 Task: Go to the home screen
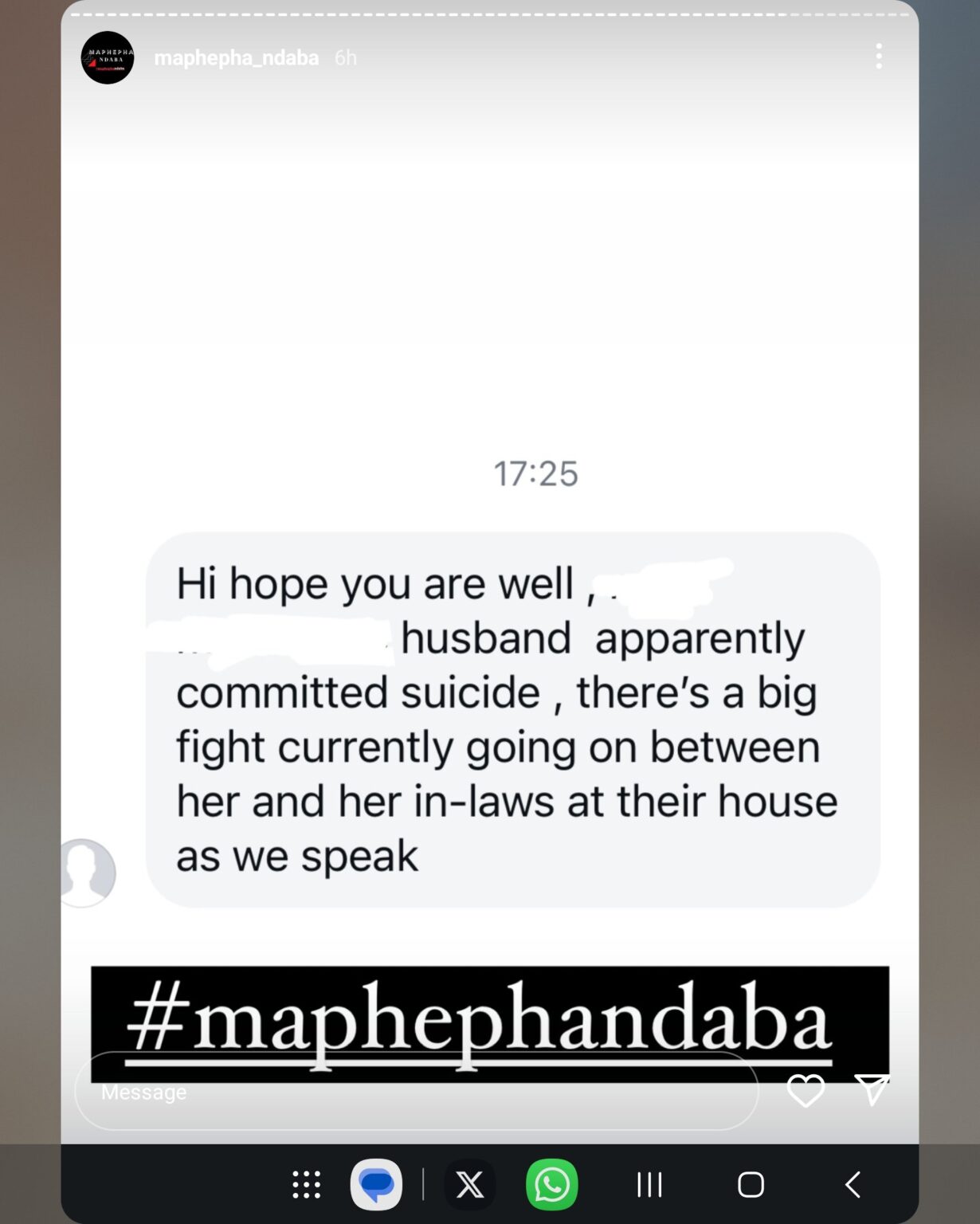pos(751,1185)
